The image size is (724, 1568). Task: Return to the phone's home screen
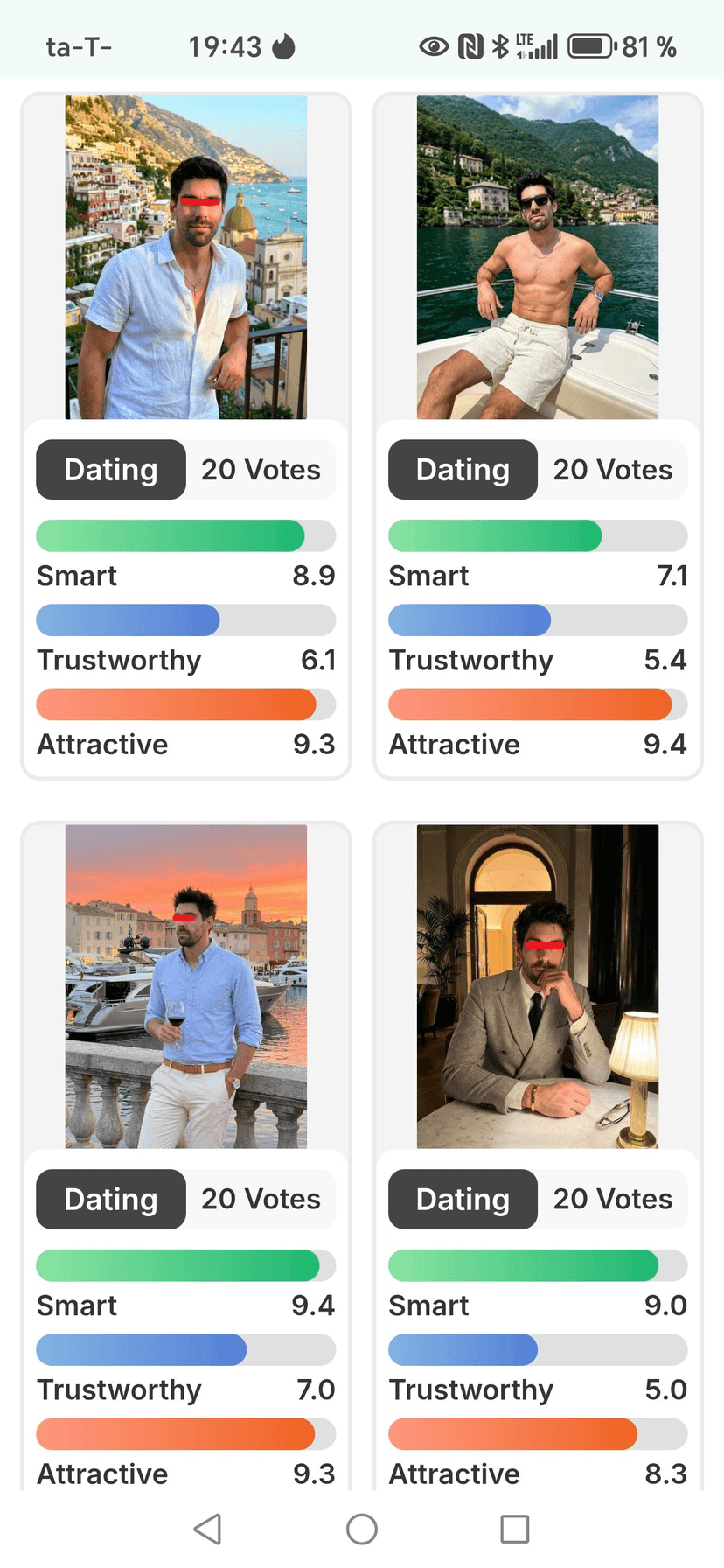(x=362, y=1529)
